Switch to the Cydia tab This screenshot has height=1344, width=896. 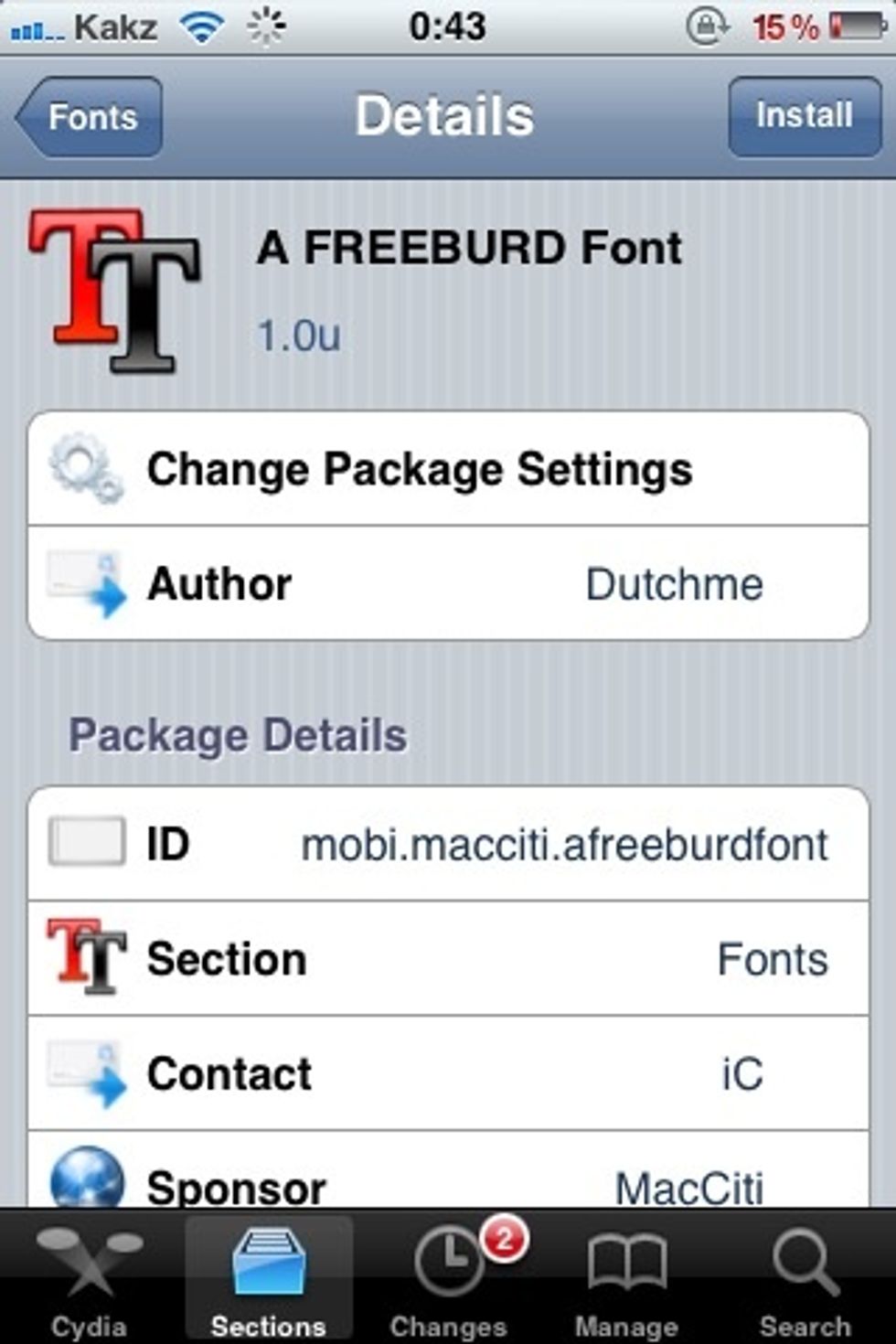89,1280
